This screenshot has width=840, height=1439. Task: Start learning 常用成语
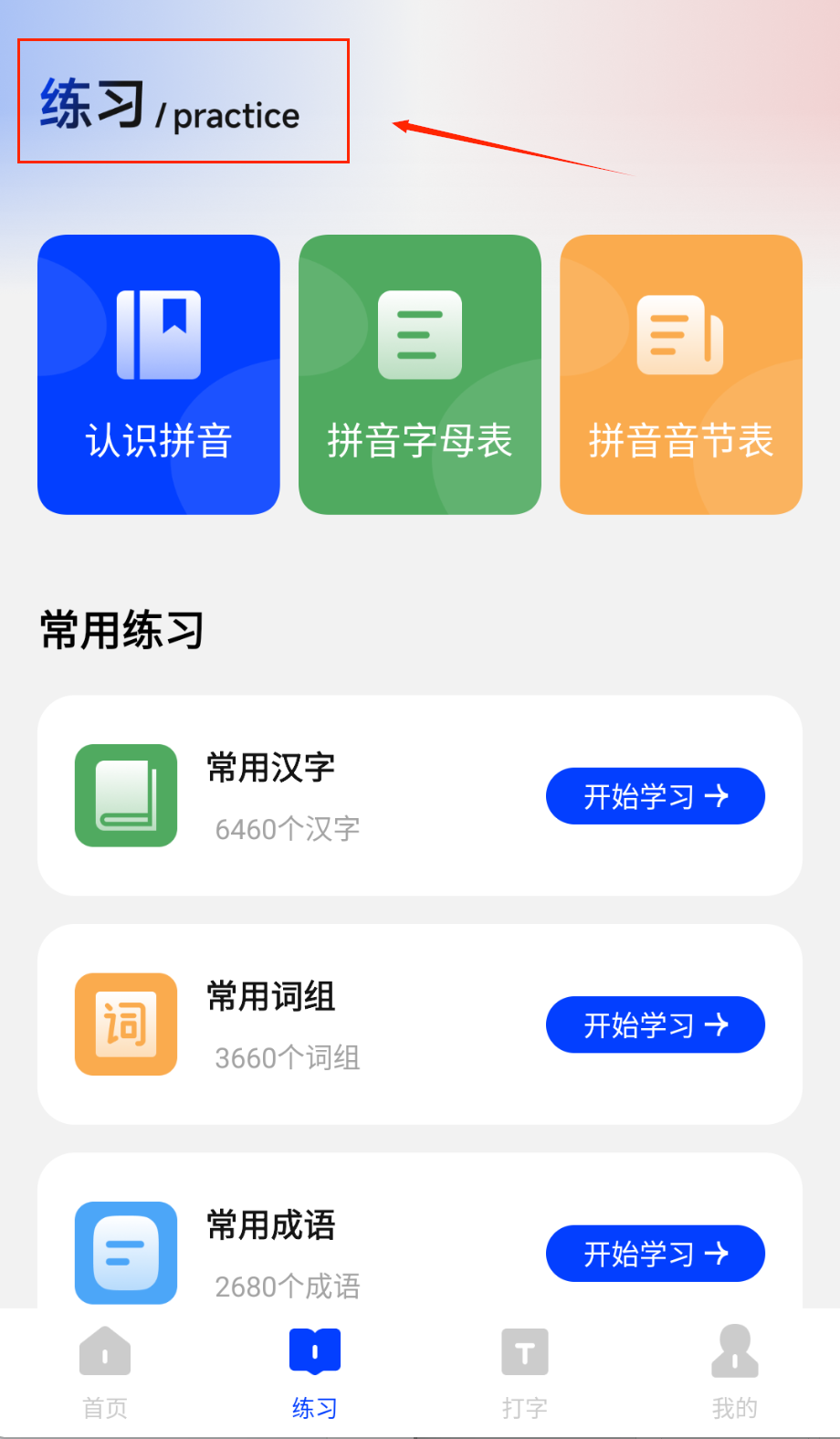point(655,1253)
